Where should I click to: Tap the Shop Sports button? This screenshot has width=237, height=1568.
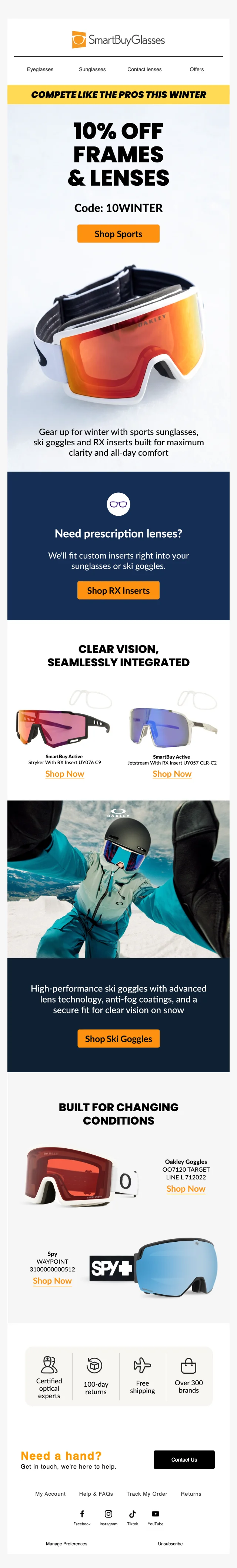pos(118,234)
